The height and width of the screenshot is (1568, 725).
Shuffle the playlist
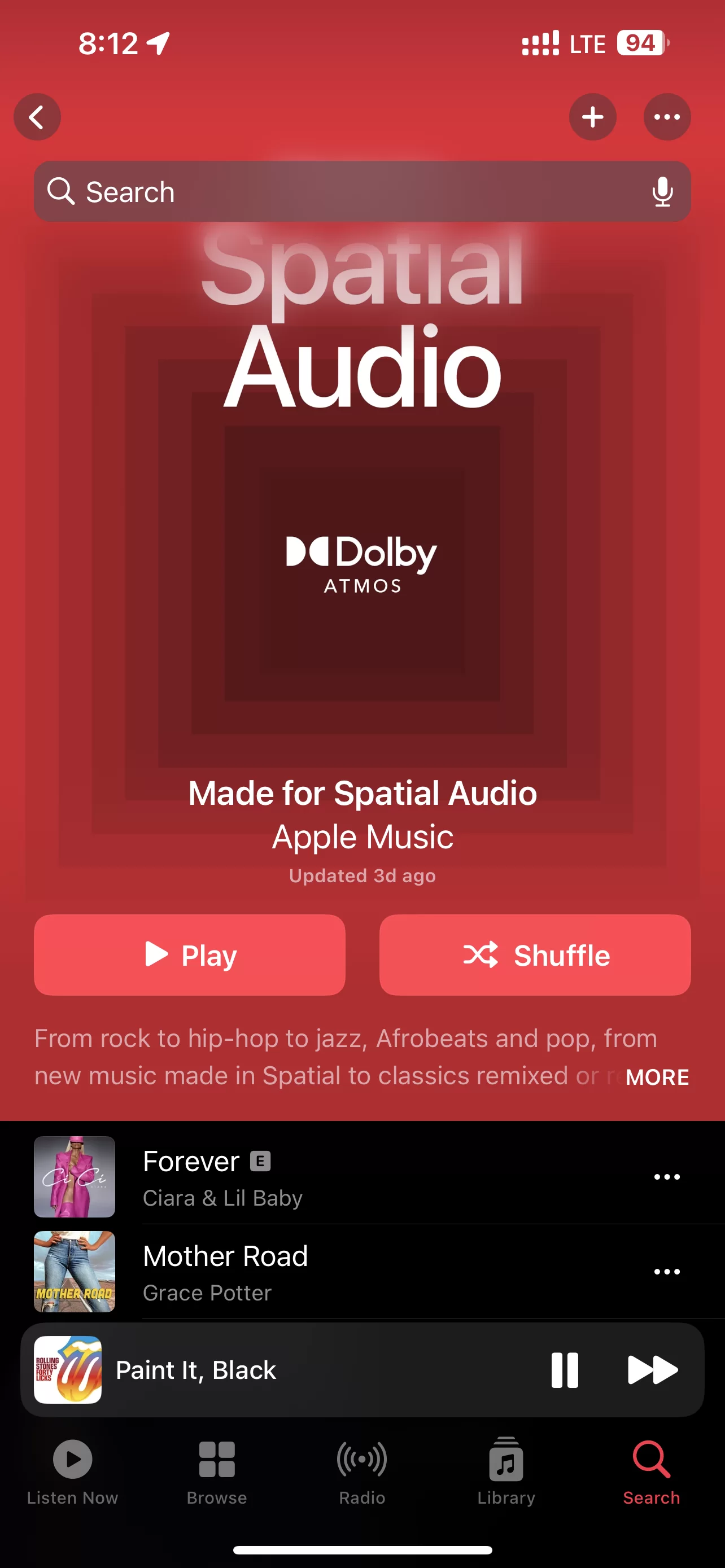coord(535,954)
